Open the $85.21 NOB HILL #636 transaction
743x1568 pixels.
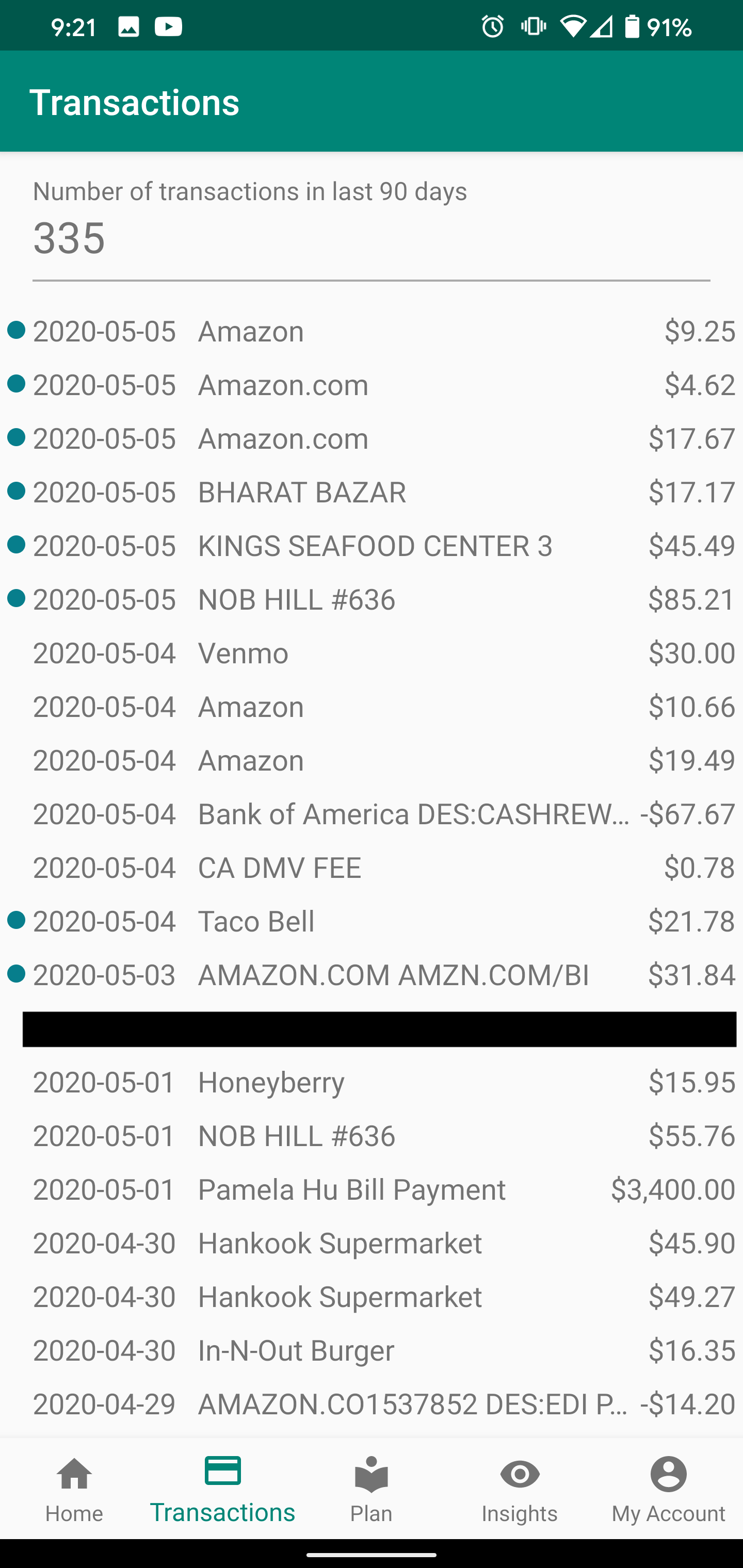[x=372, y=599]
